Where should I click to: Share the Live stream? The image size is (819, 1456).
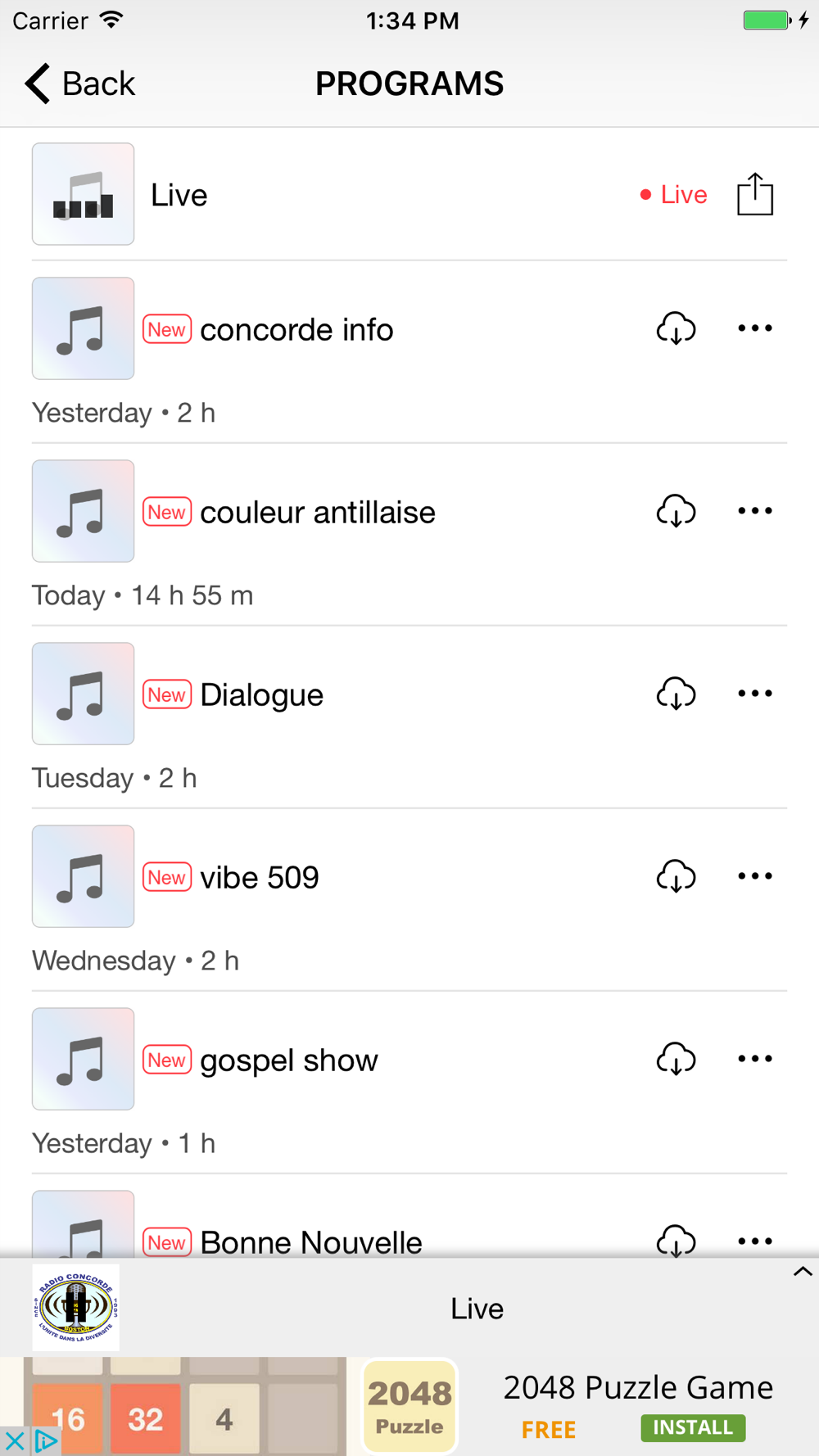point(754,194)
